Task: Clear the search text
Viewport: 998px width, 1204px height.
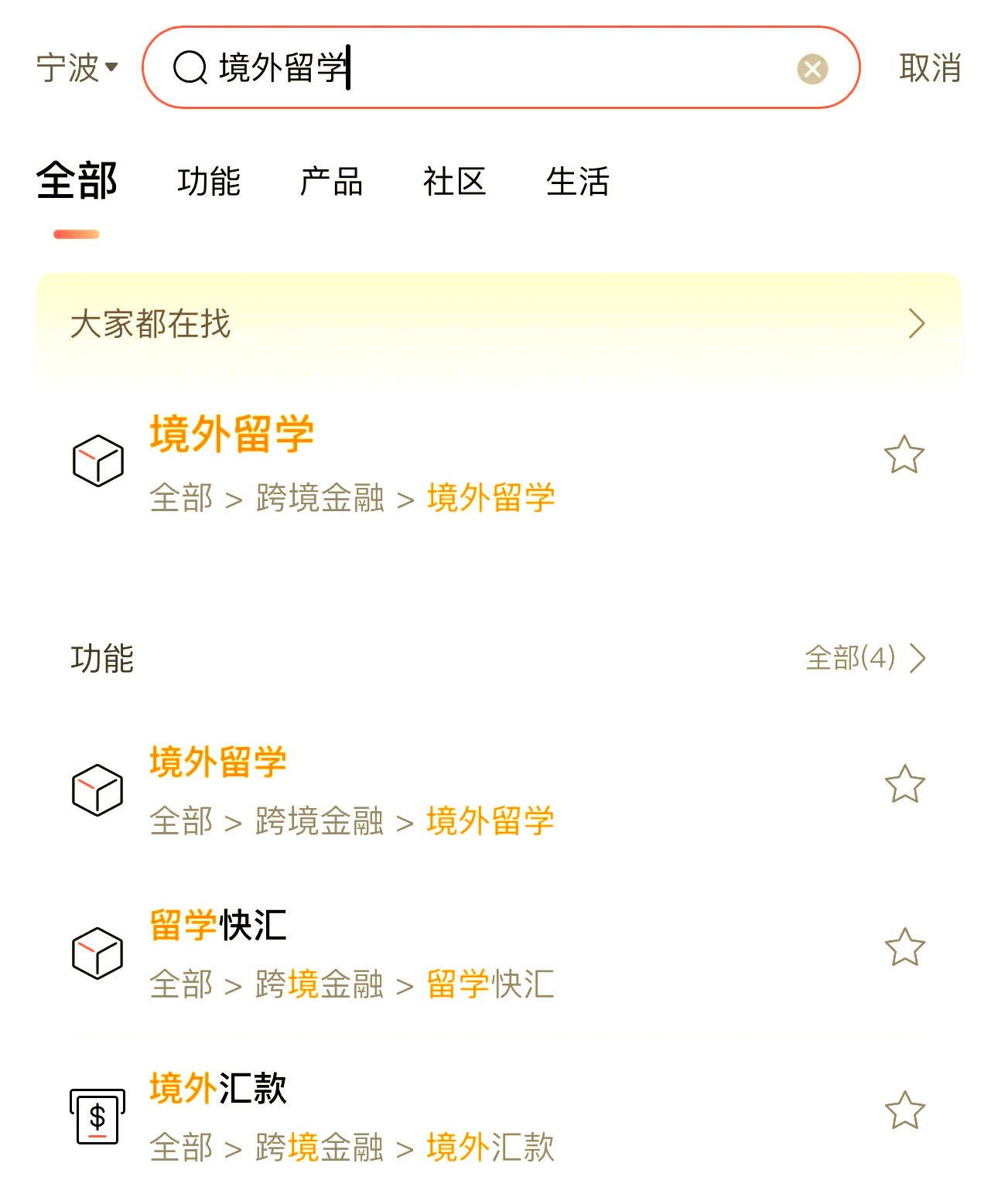Action: (x=812, y=69)
